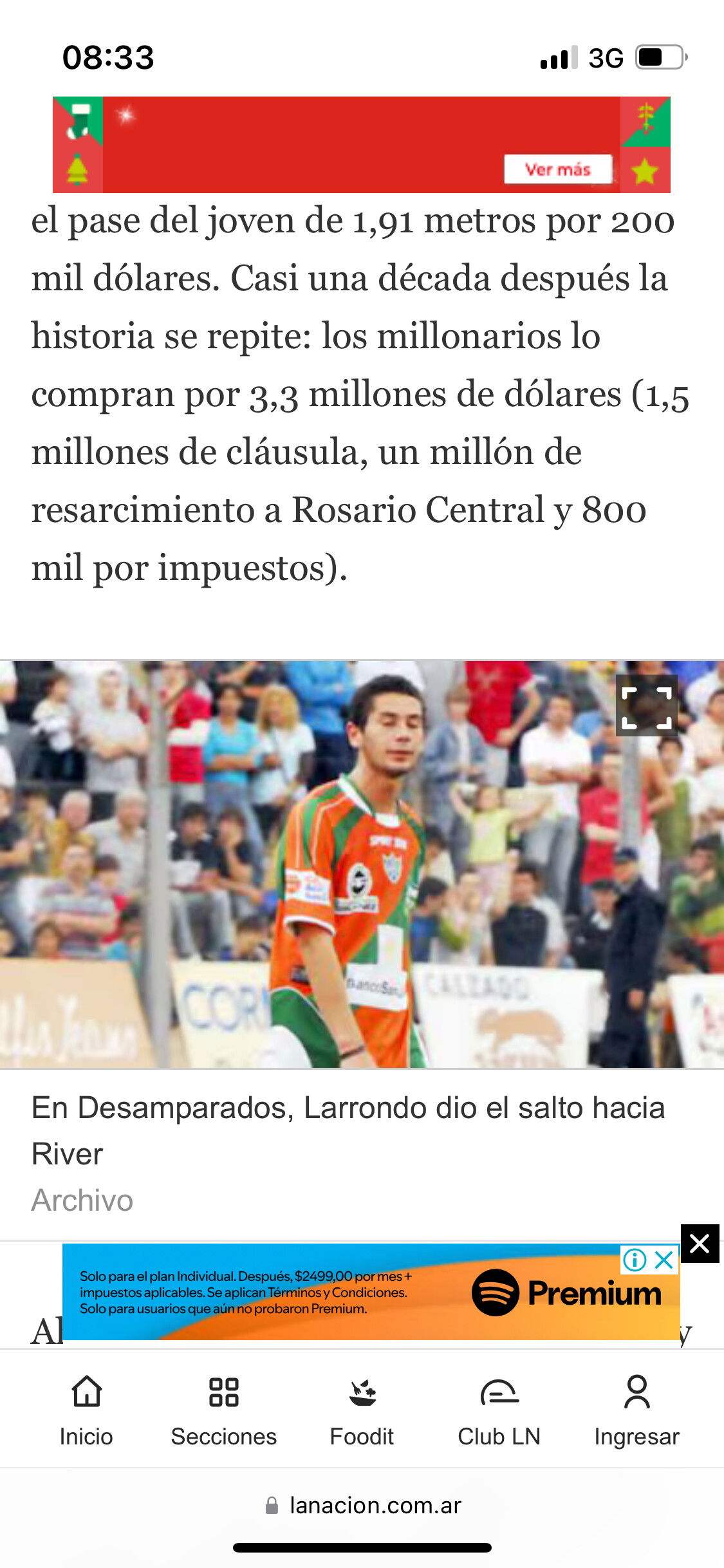Image resolution: width=724 pixels, height=1568 pixels.
Task: Open the ad info icon on the Spotify banner
Action: point(635,1260)
